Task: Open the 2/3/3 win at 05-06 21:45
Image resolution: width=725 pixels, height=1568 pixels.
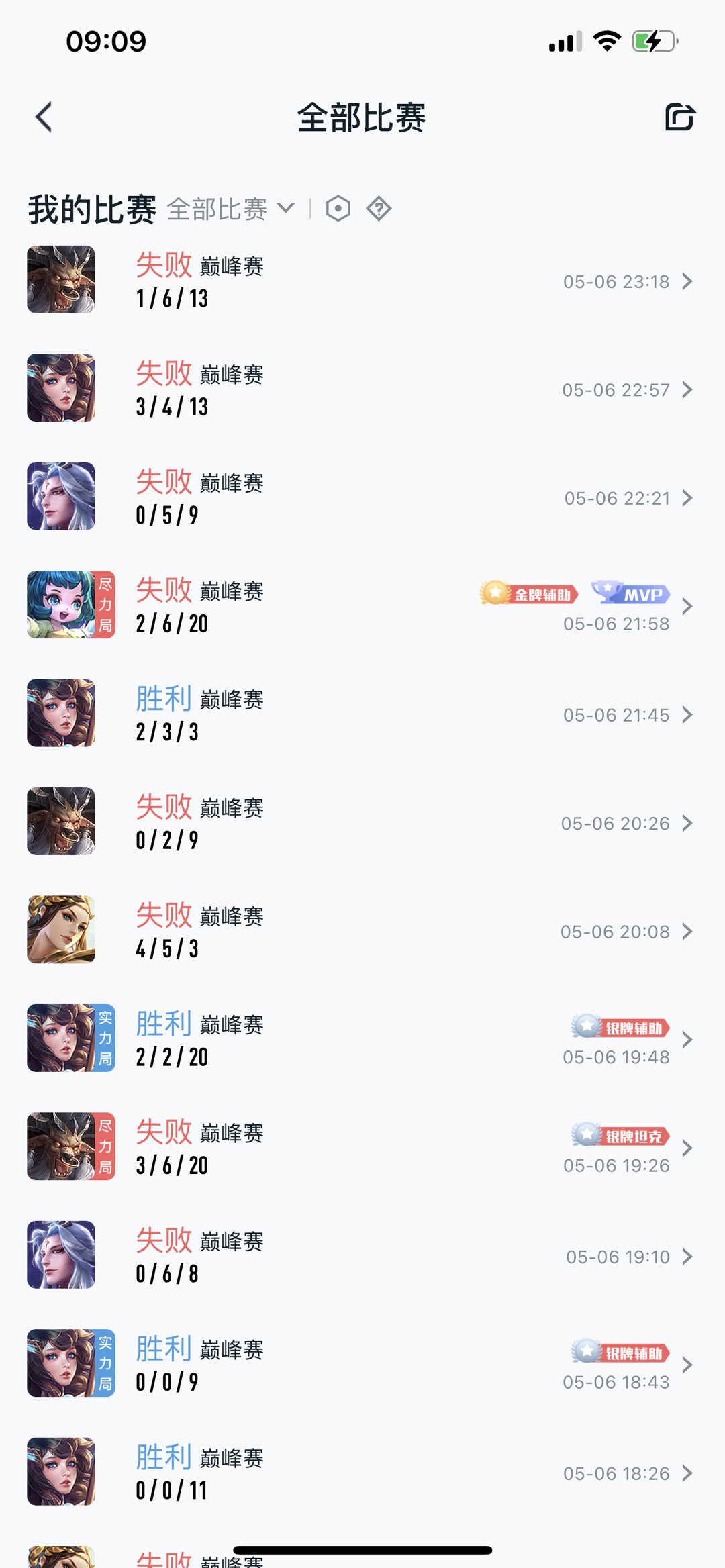Action: pyautogui.click(x=362, y=714)
